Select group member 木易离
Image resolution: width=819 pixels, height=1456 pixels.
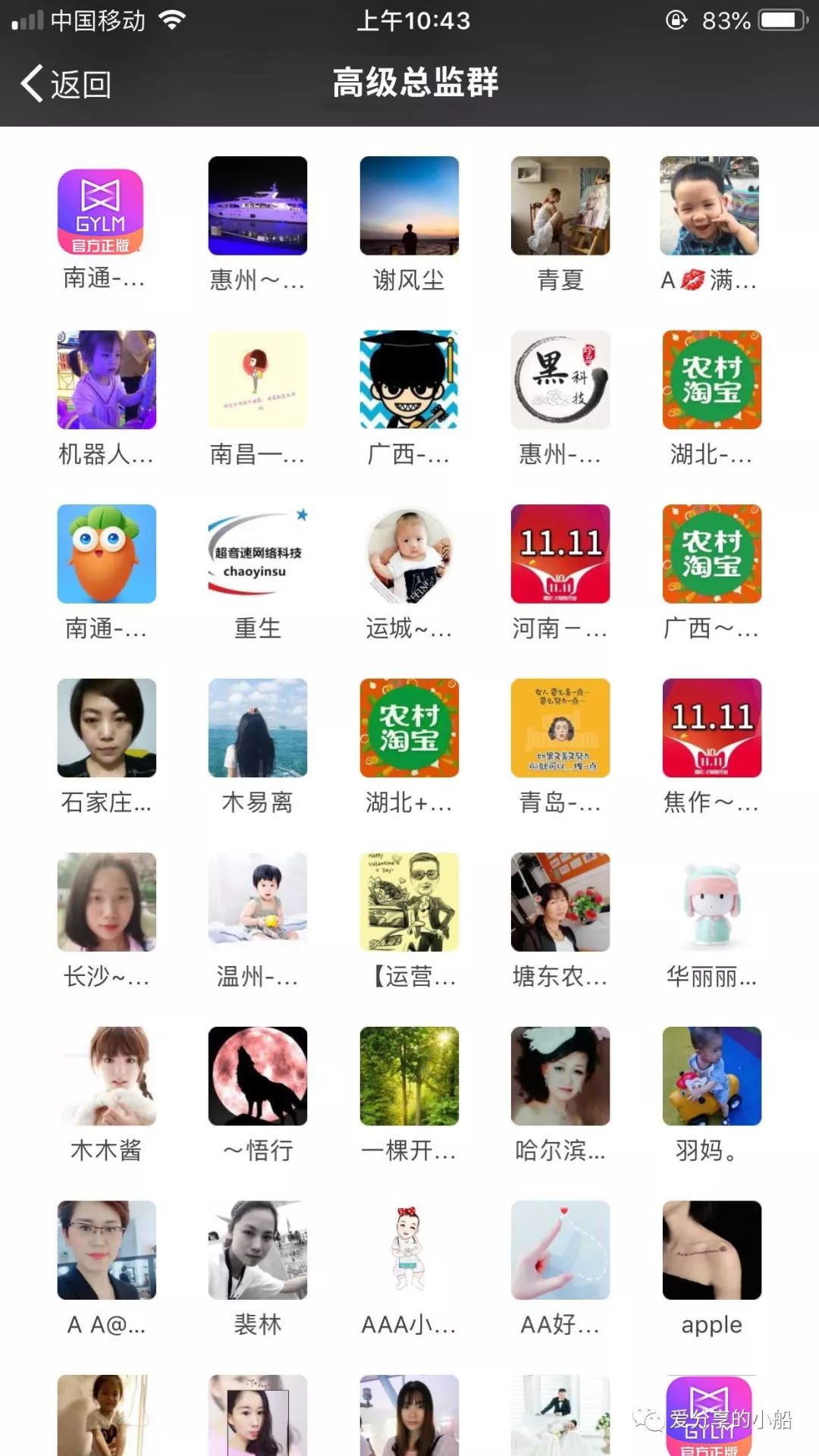258,728
